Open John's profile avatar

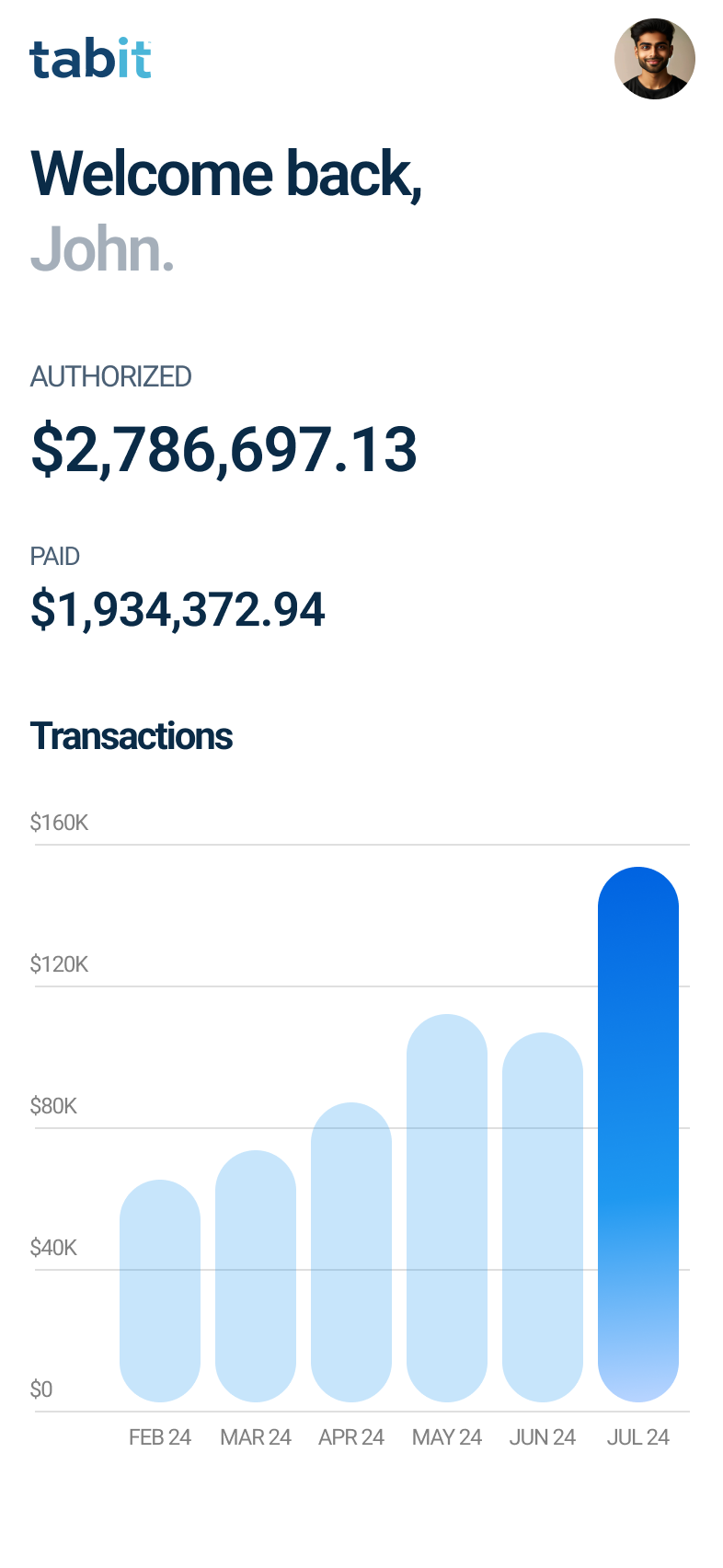click(x=654, y=59)
